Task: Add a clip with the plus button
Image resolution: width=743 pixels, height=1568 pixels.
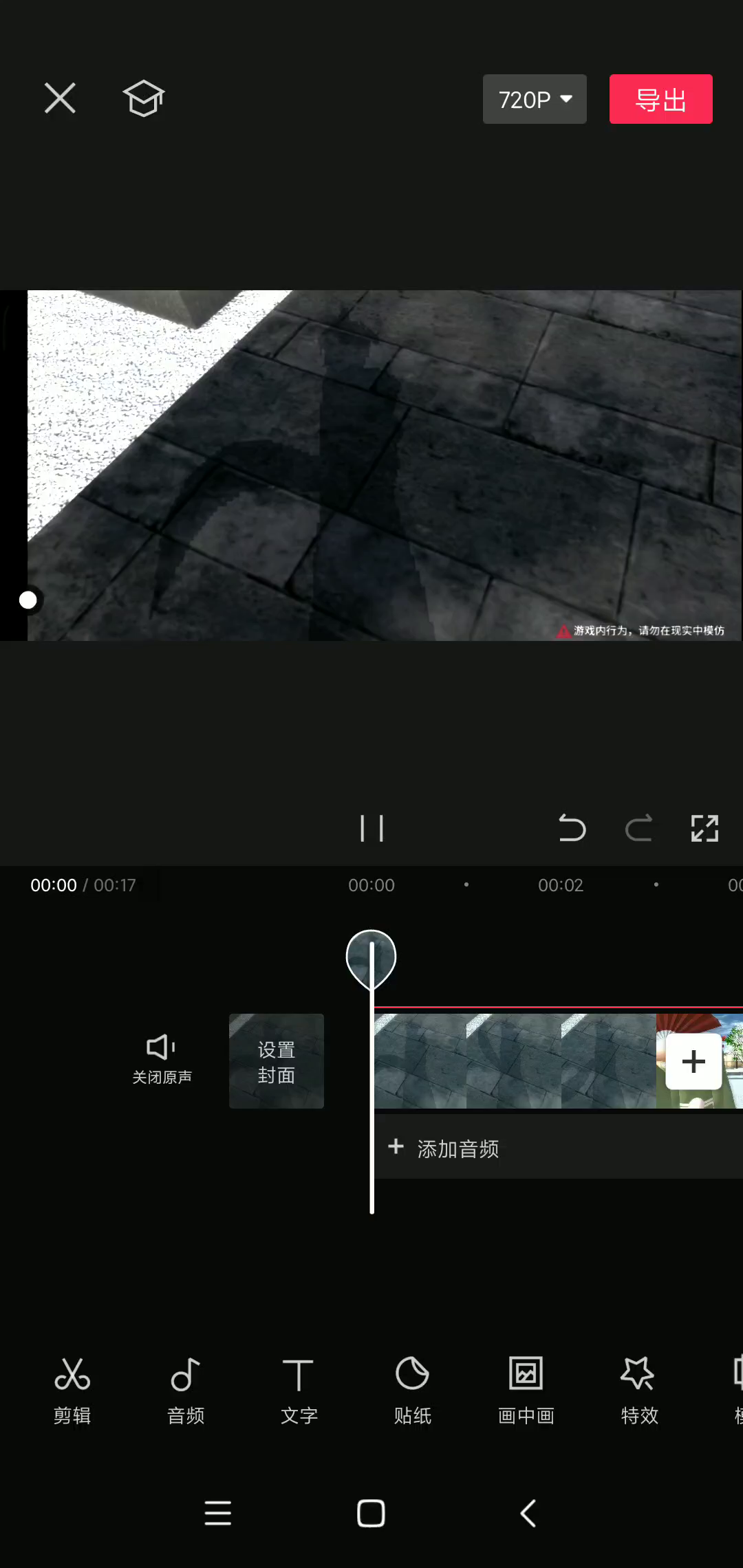Action: coord(693,1061)
